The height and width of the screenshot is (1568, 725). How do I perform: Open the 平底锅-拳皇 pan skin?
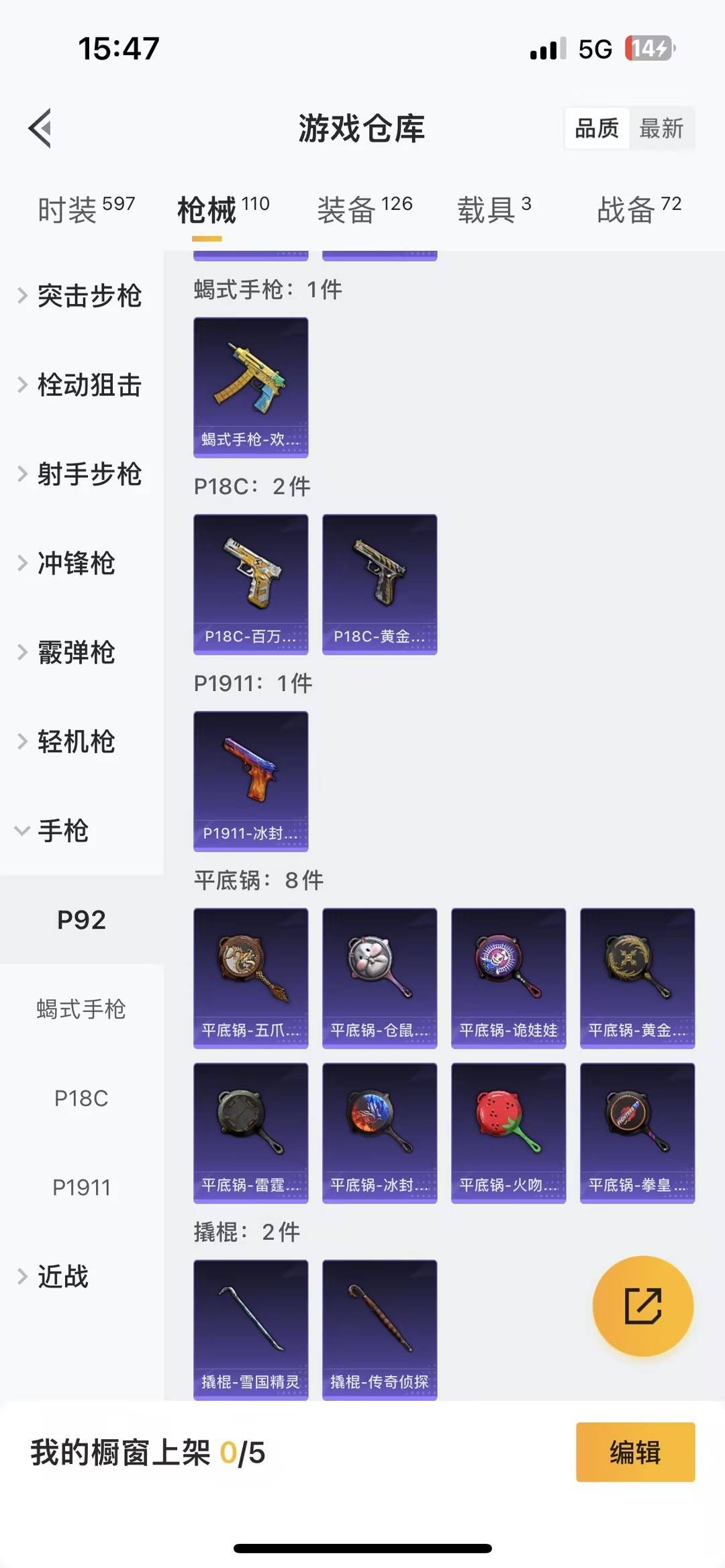click(637, 1132)
